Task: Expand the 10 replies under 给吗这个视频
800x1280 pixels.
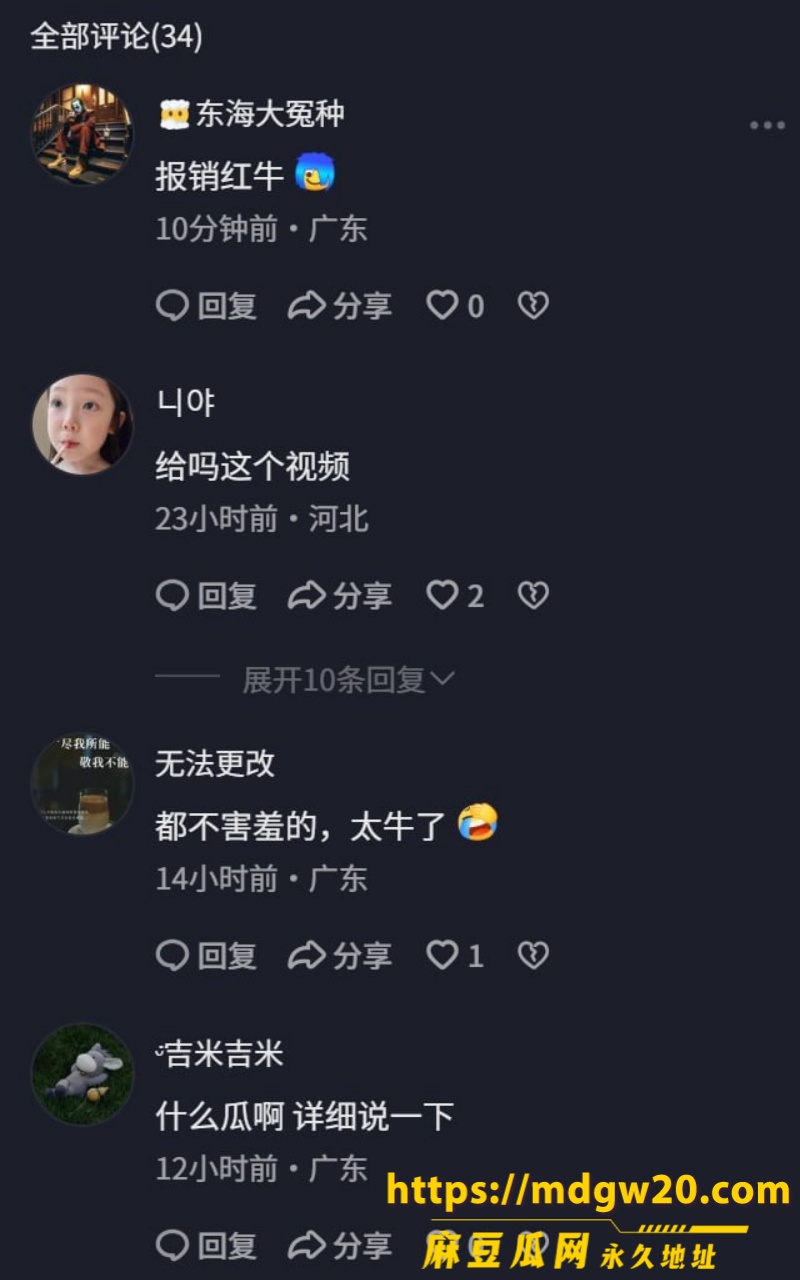Action: (x=348, y=680)
